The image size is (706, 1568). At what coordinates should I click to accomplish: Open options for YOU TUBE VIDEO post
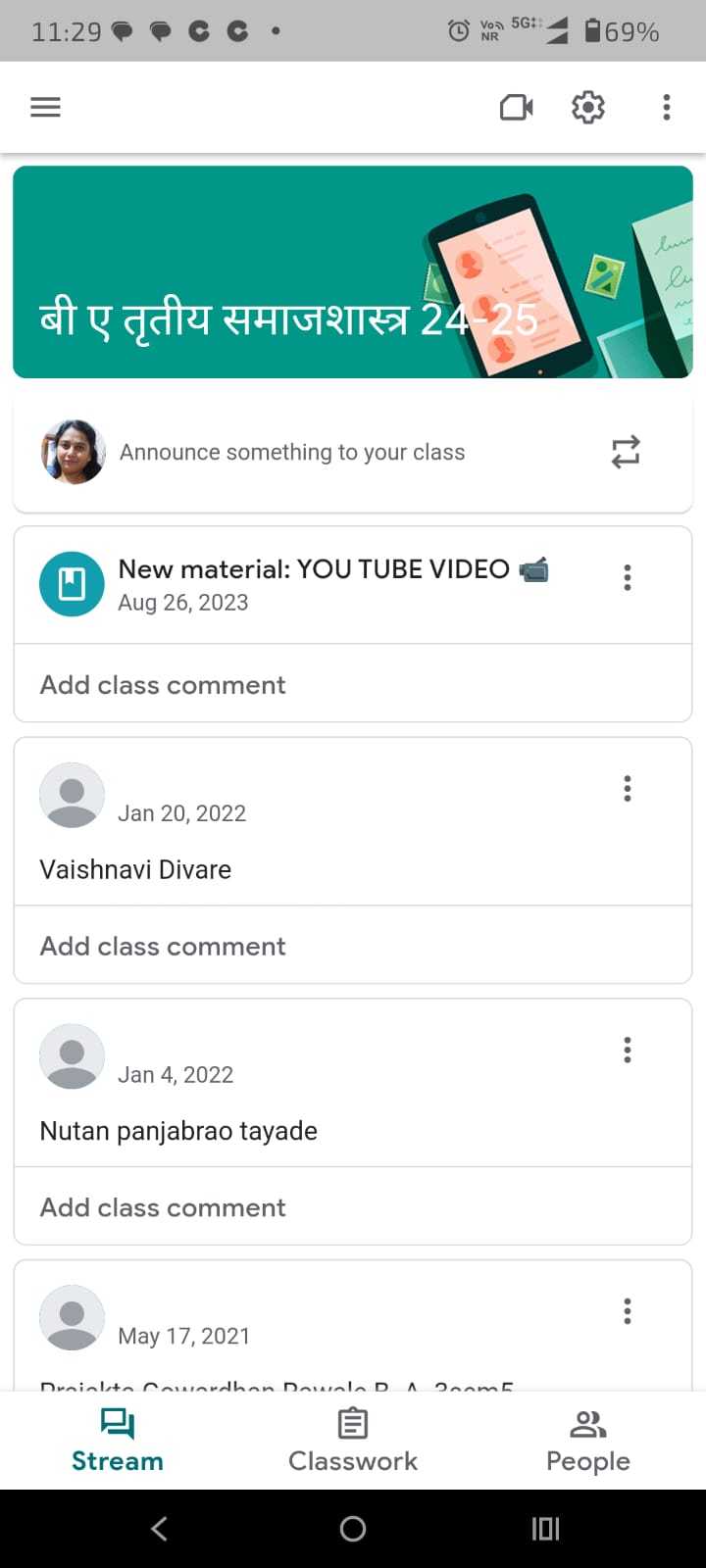pos(627,577)
